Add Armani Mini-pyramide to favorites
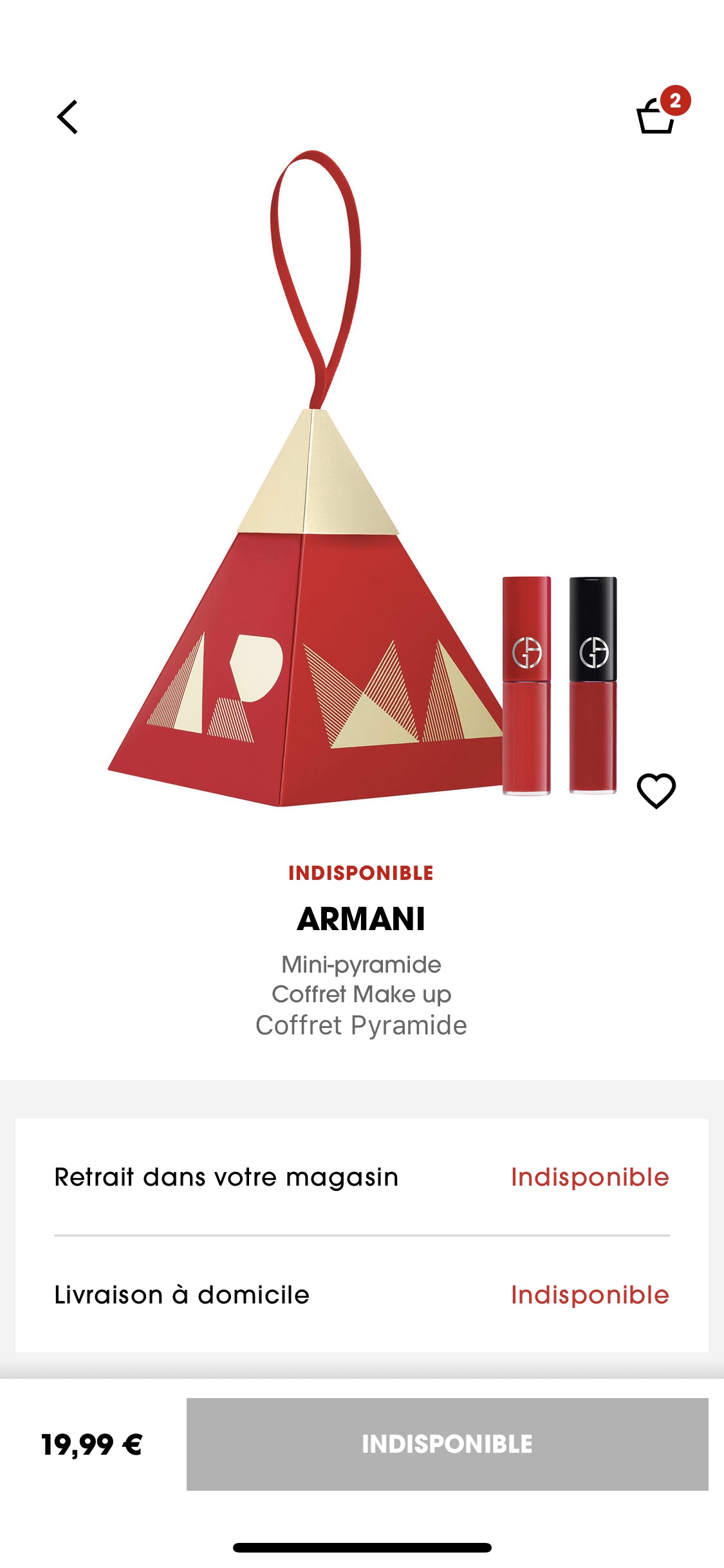 click(656, 790)
